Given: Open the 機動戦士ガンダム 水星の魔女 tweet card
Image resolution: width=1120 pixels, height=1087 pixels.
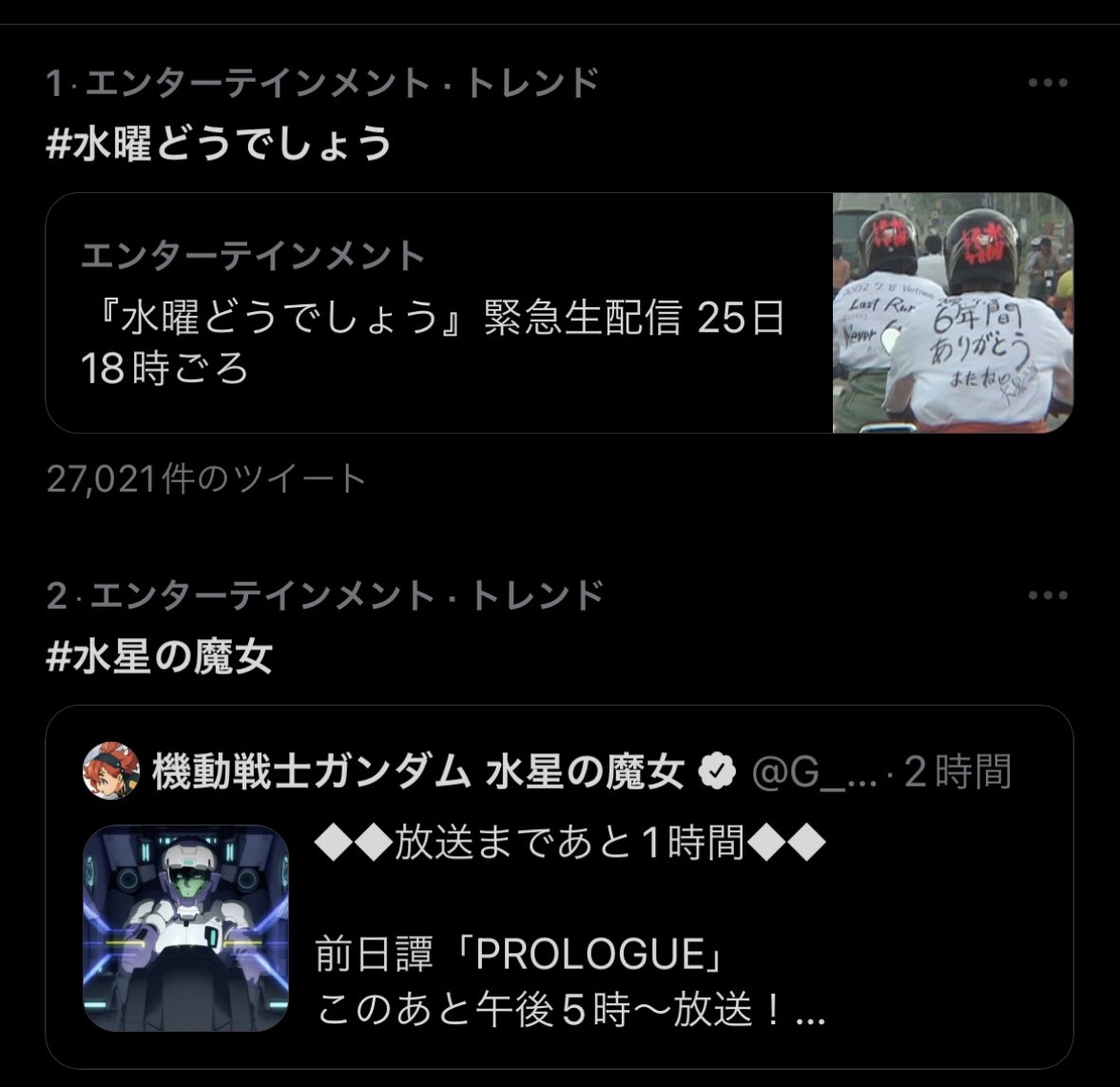Looking at the screenshot, I should (x=570, y=913).
